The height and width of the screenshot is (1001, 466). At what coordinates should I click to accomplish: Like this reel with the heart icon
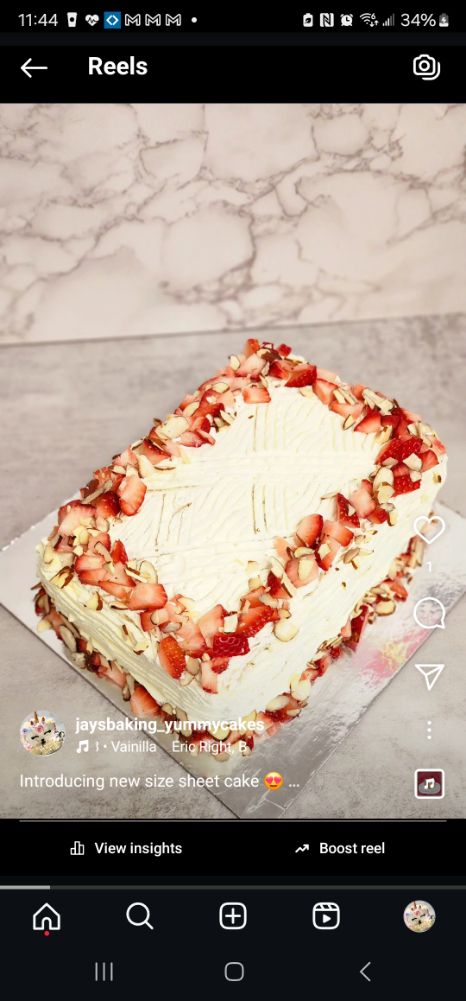point(429,530)
